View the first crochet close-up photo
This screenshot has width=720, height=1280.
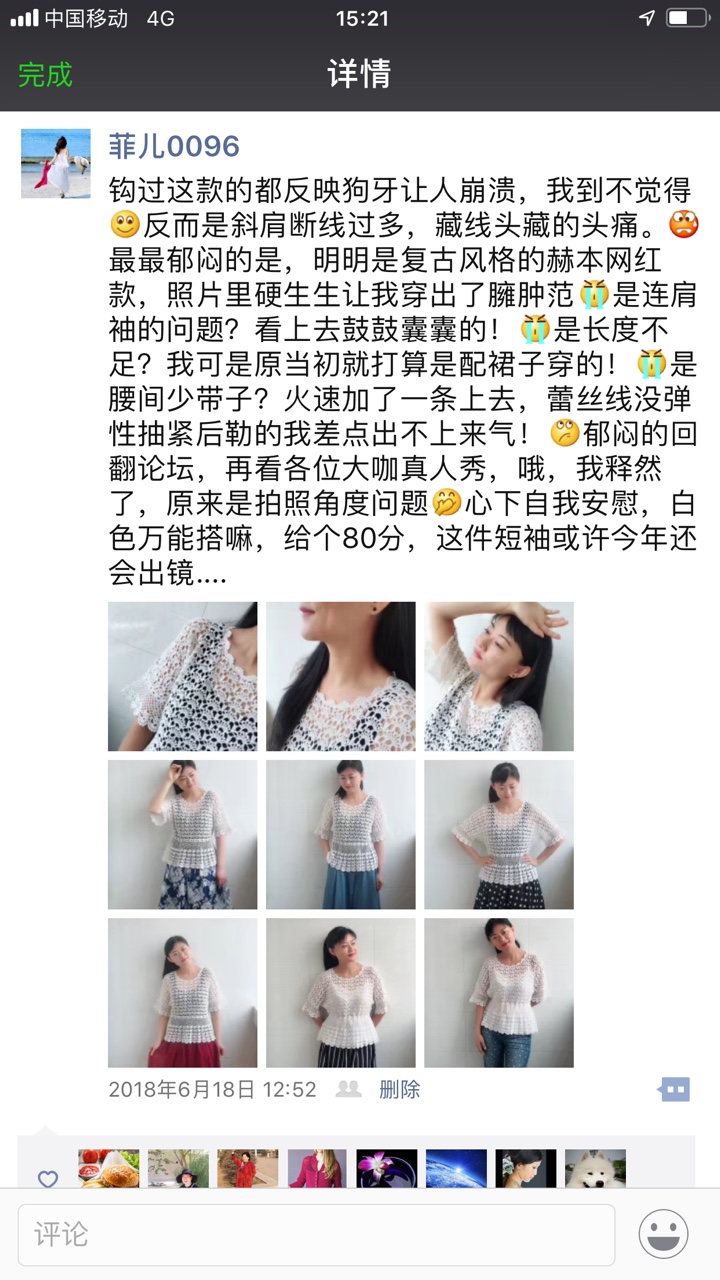tap(183, 676)
